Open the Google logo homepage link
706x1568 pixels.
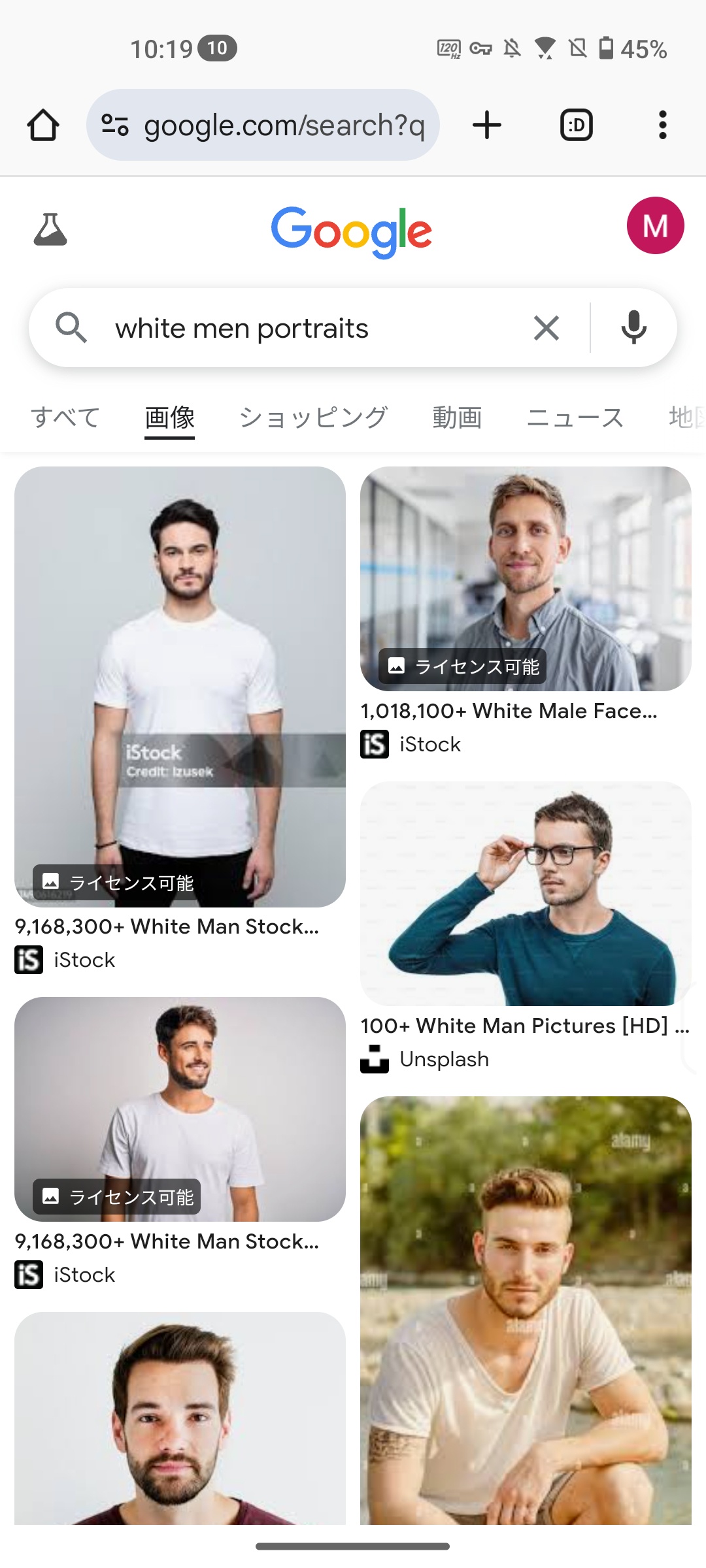coord(352,231)
